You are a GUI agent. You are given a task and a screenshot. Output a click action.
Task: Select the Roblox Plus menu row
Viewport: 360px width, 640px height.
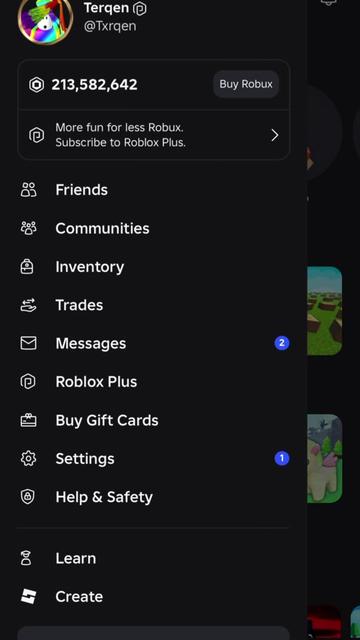tap(153, 382)
